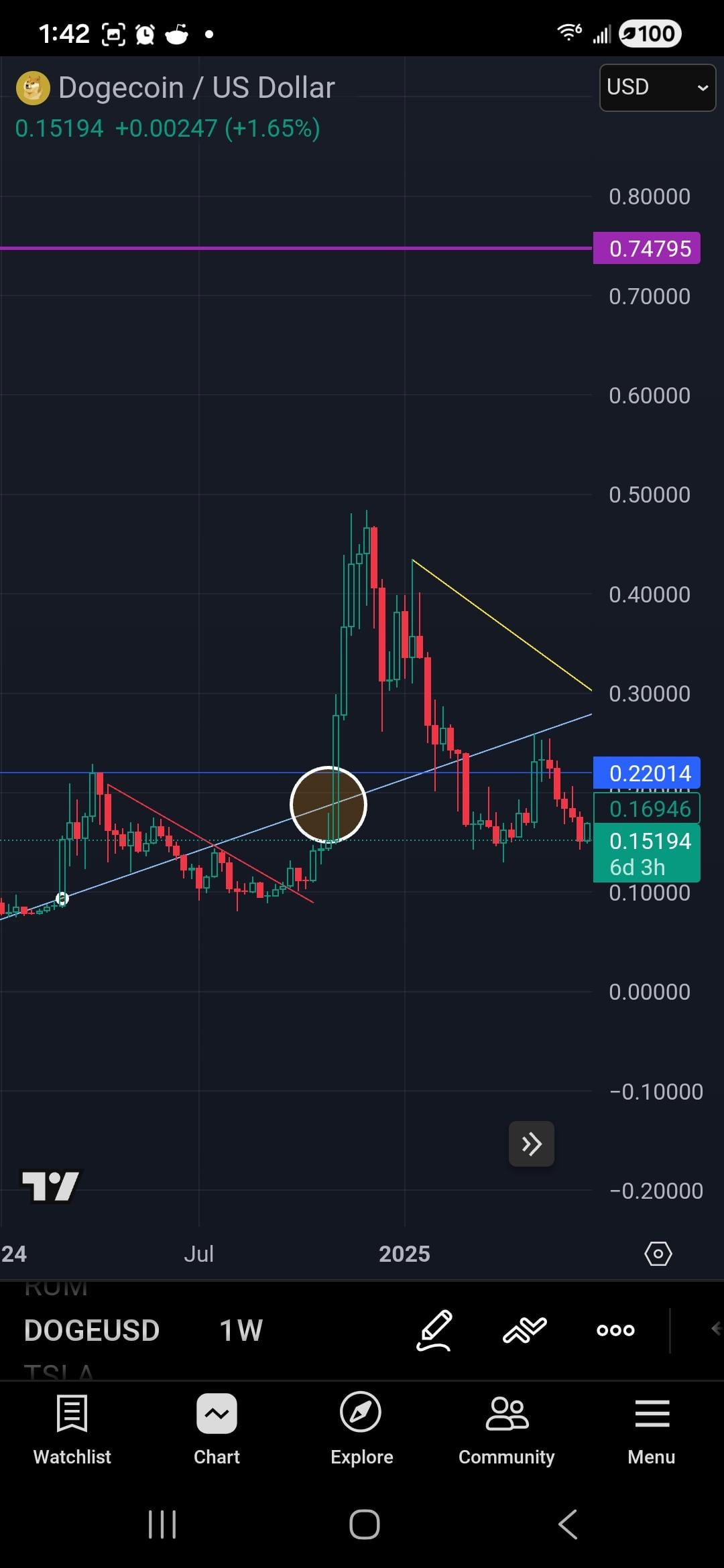Open the USD currency dropdown
Viewport: 724px width, 1568px height.
click(656, 88)
